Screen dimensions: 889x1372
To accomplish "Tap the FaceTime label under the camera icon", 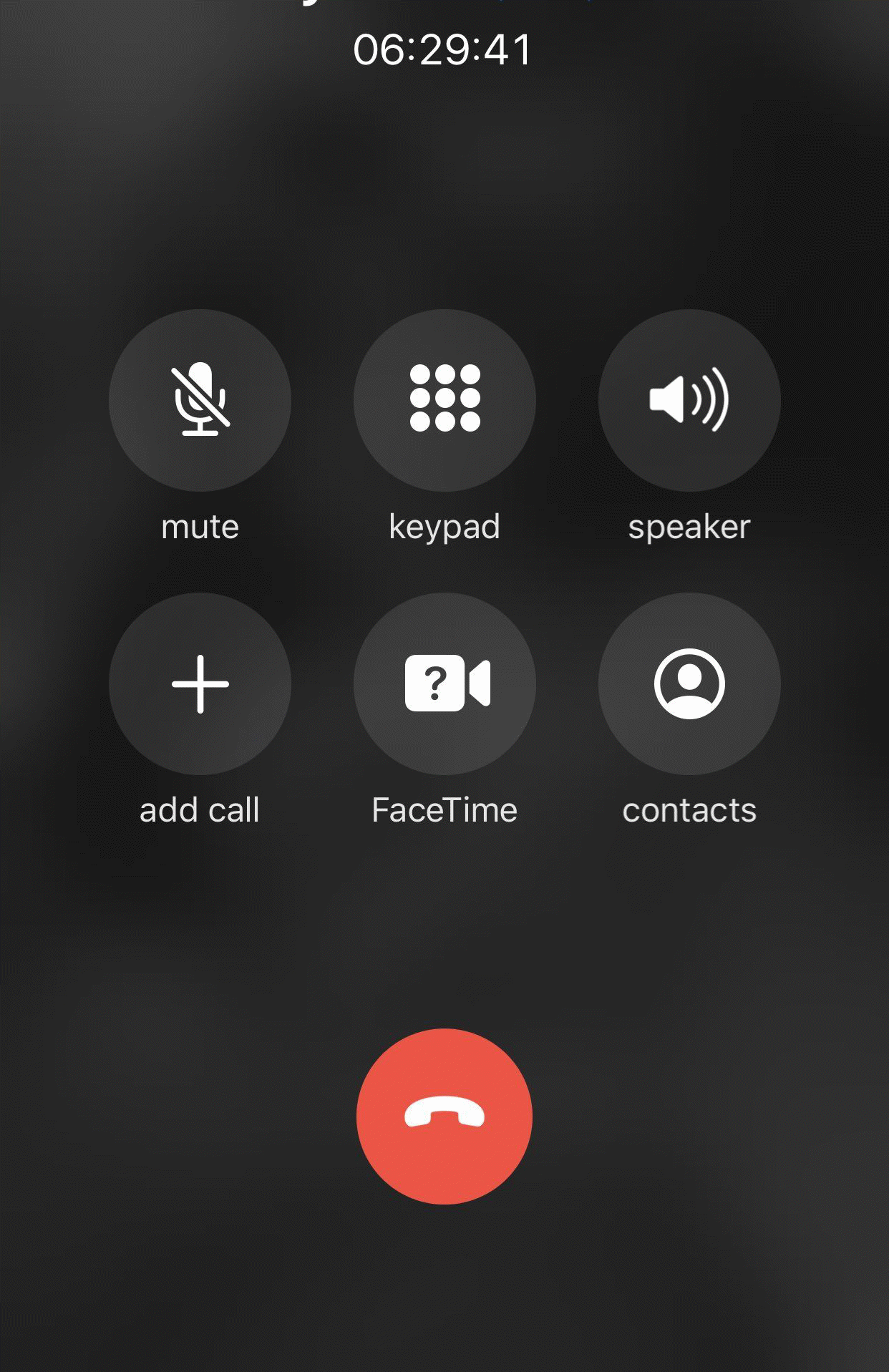I will [444, 810].
